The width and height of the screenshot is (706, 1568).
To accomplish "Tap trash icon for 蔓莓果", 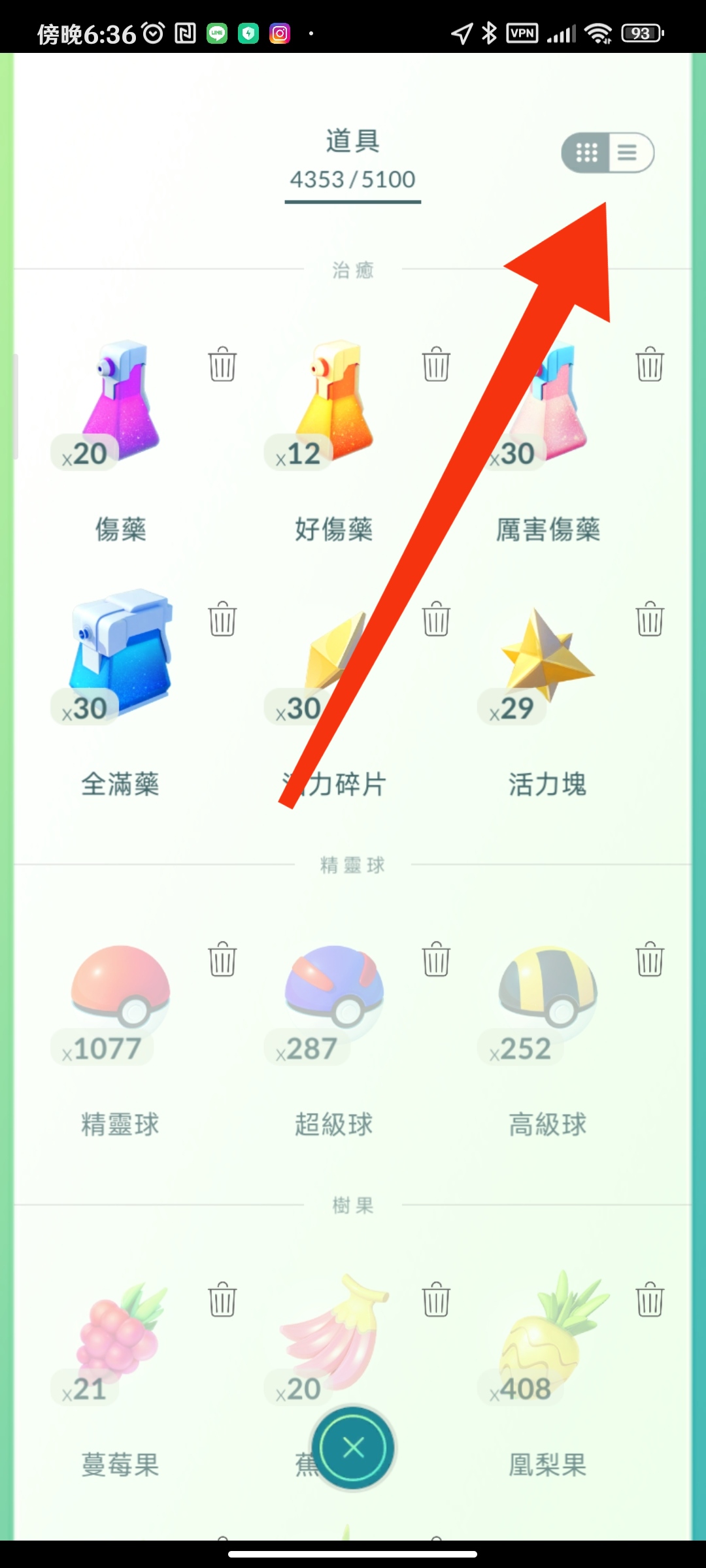I will [x=222, y=1299].
